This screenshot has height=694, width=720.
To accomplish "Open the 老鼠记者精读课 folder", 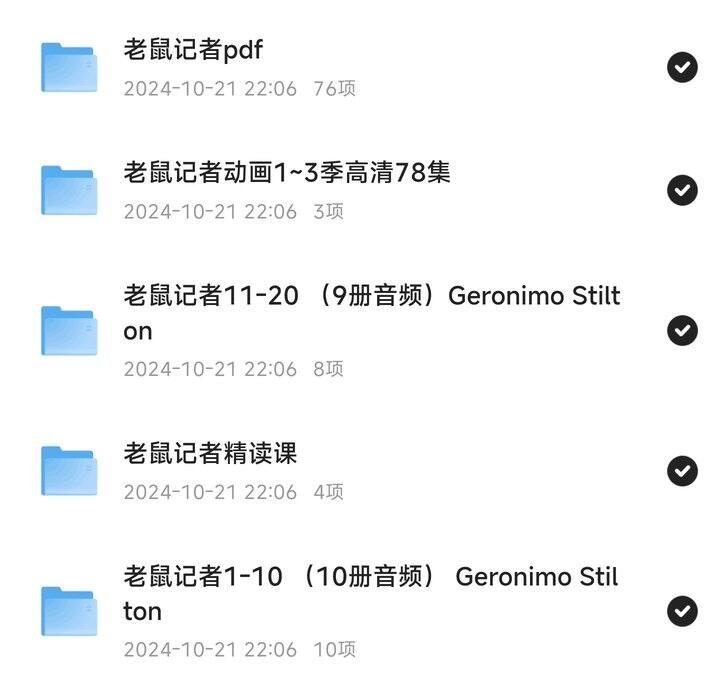I will pyautogui.click(x=210, y=454).
